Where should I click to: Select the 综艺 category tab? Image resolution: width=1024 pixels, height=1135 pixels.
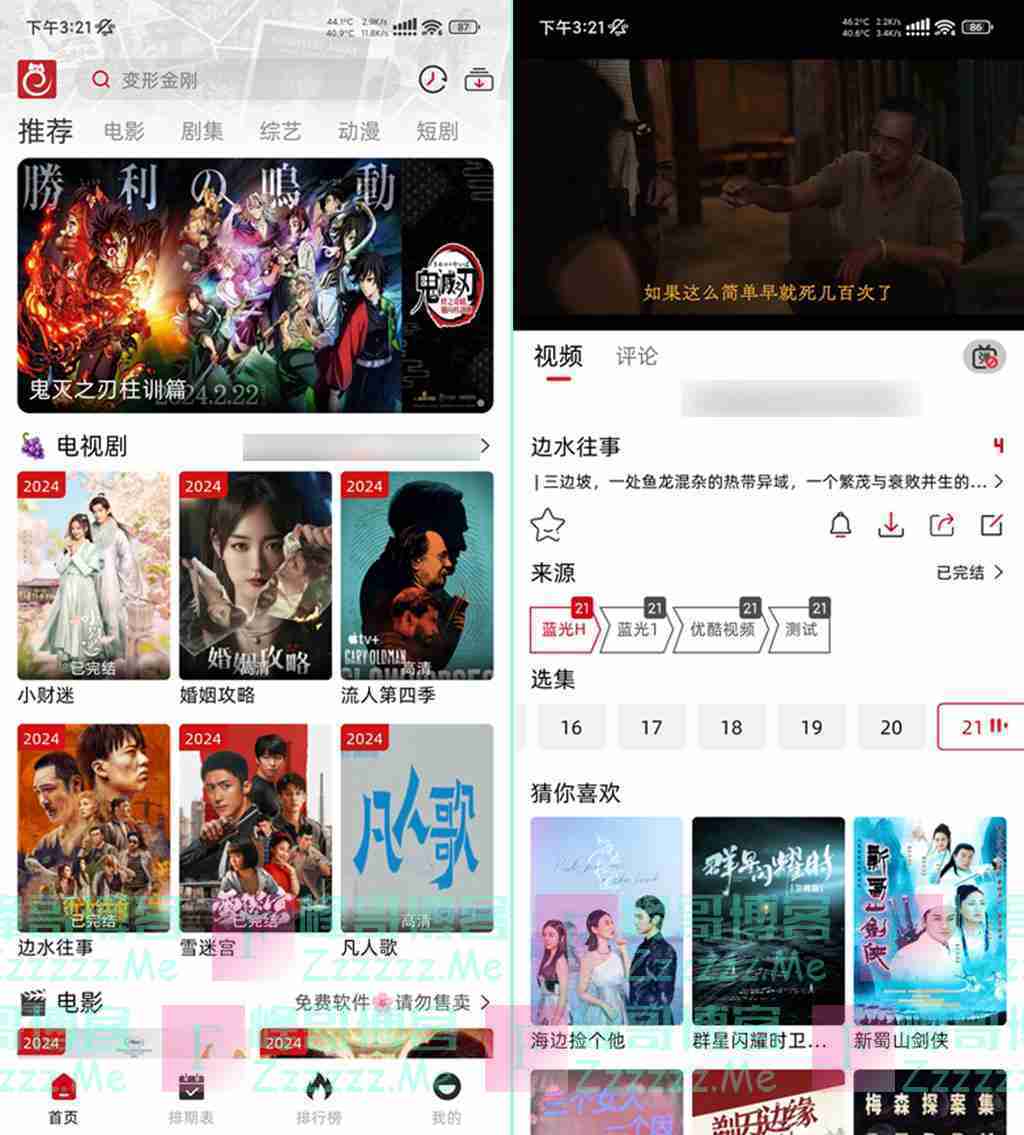pos(280,131)
